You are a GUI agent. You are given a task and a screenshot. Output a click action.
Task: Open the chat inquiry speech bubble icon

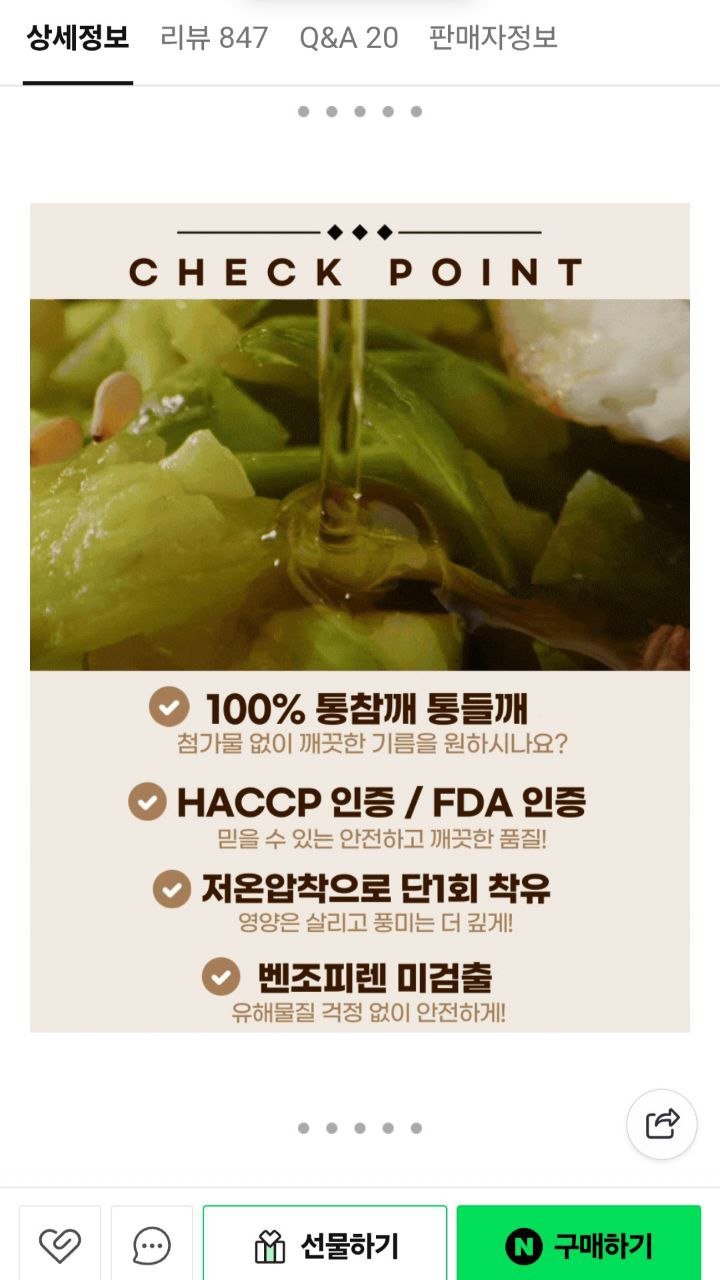[x=152, y=1245]
